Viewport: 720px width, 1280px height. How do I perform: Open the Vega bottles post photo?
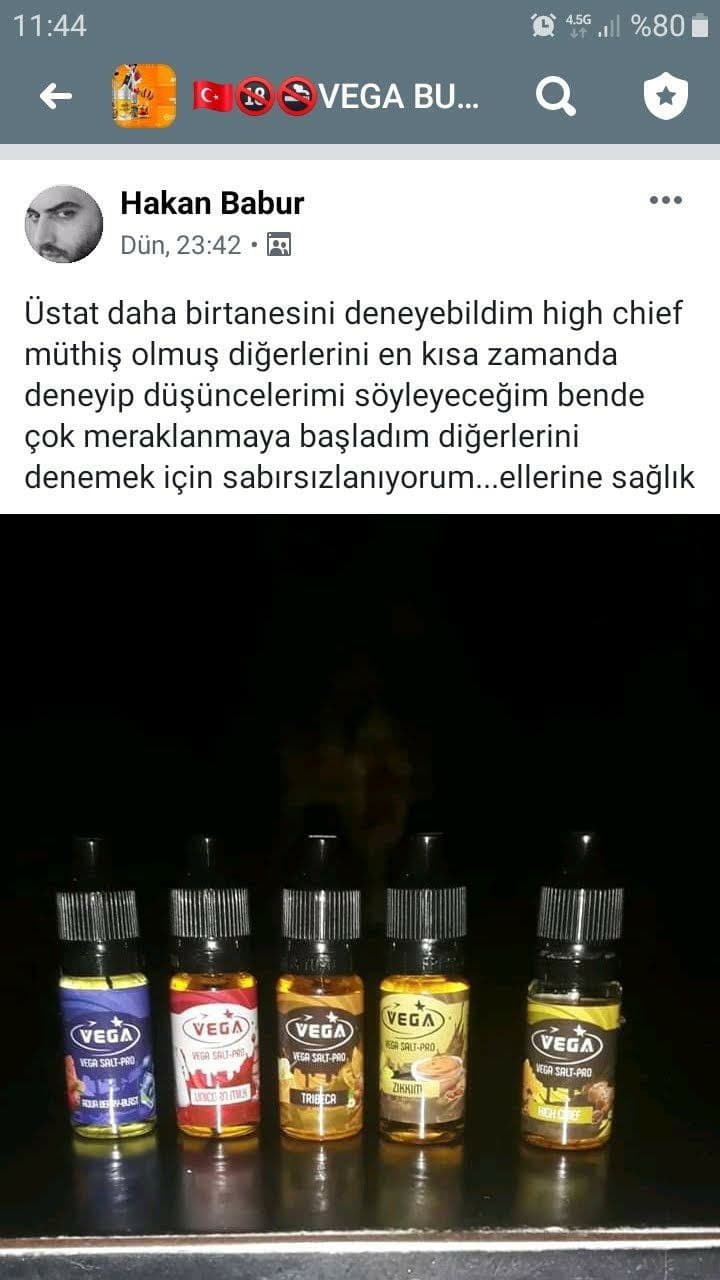[x=360, y=880]
